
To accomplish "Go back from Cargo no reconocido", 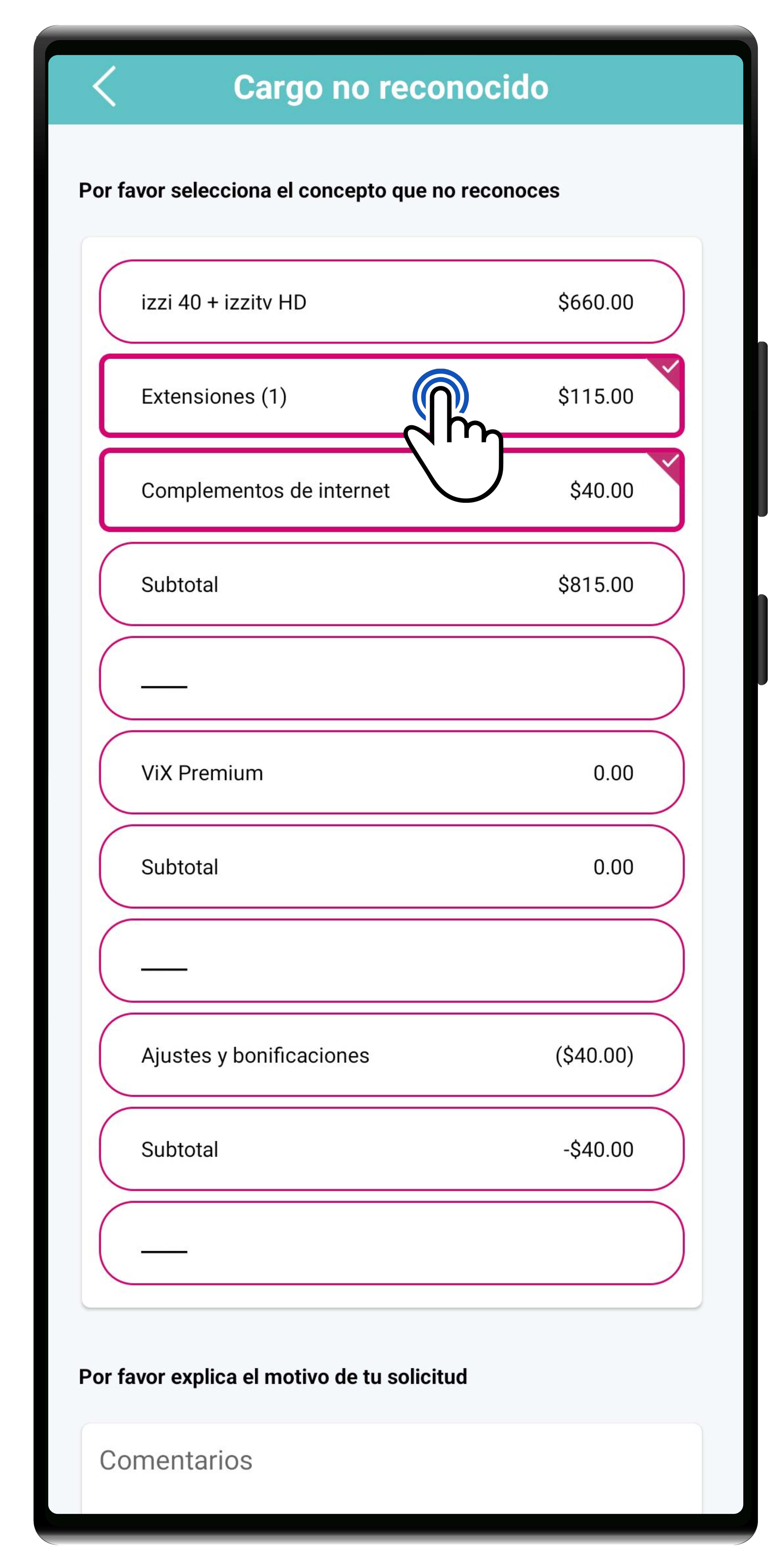I will tap(104, 87).
